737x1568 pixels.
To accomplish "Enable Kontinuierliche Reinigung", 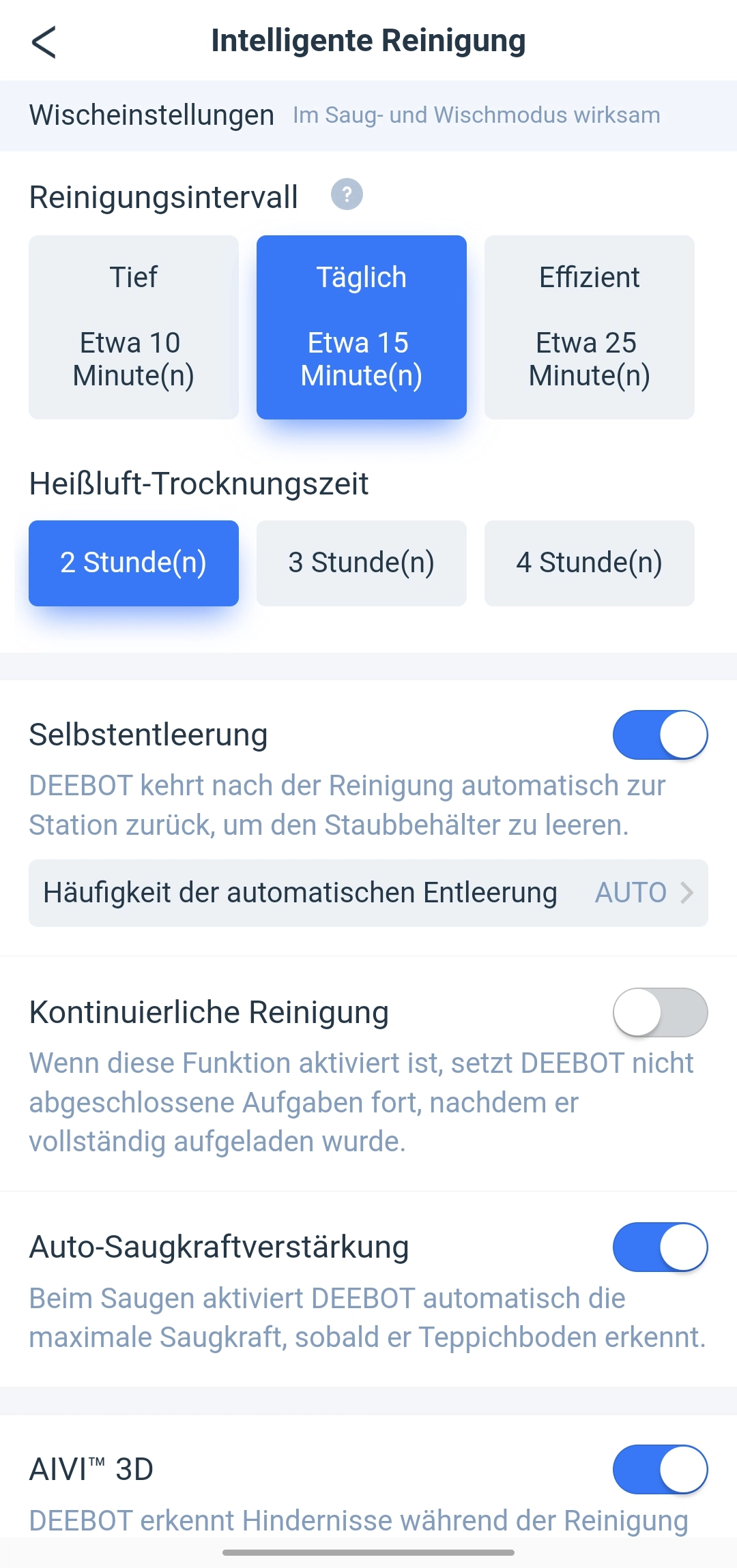I will coord(660,1012).
